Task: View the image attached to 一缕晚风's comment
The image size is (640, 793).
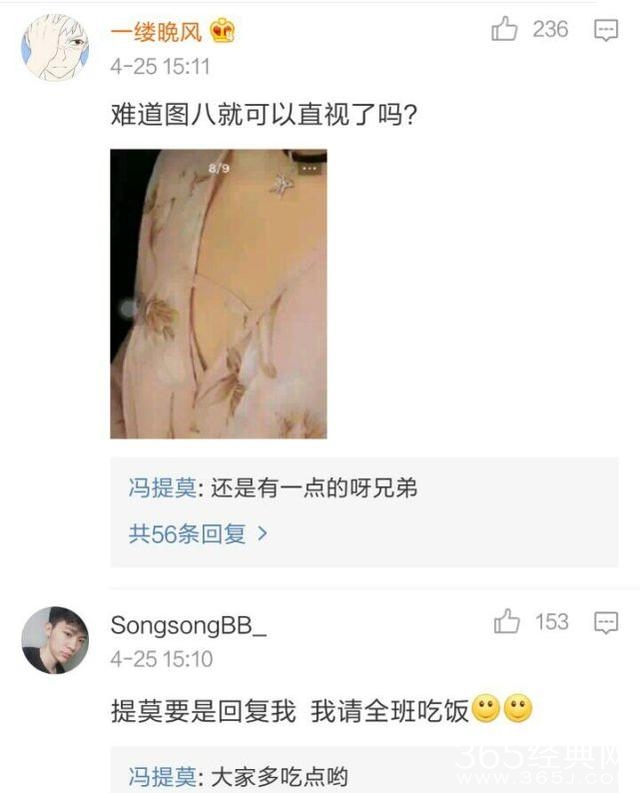Action: pos(218,293)
